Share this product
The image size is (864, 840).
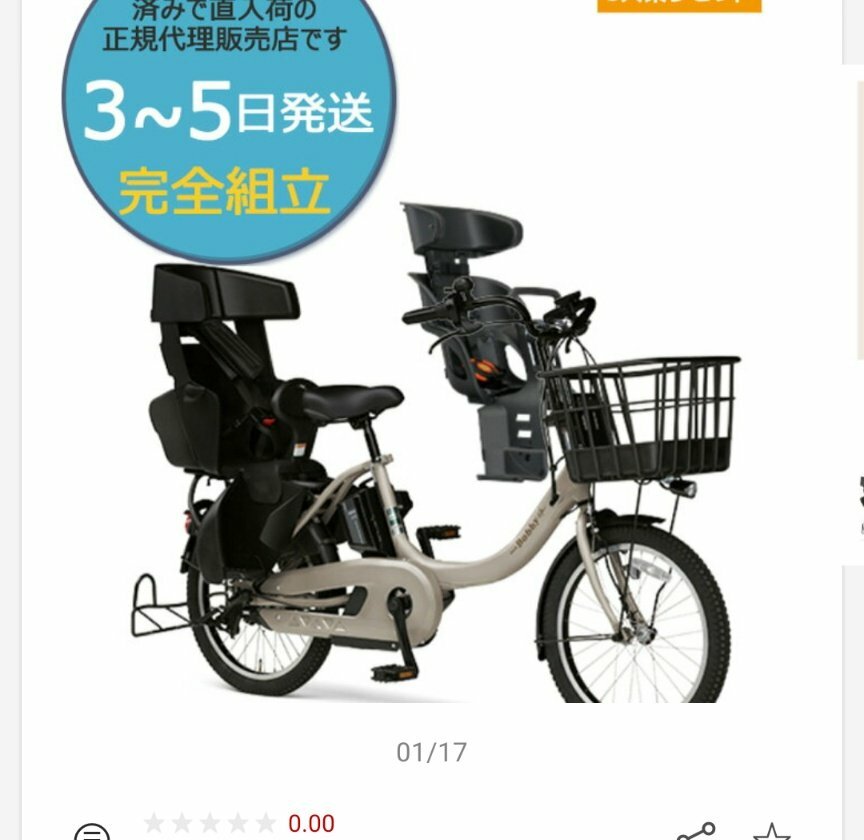pyautogui.click(x=696, y=832)
